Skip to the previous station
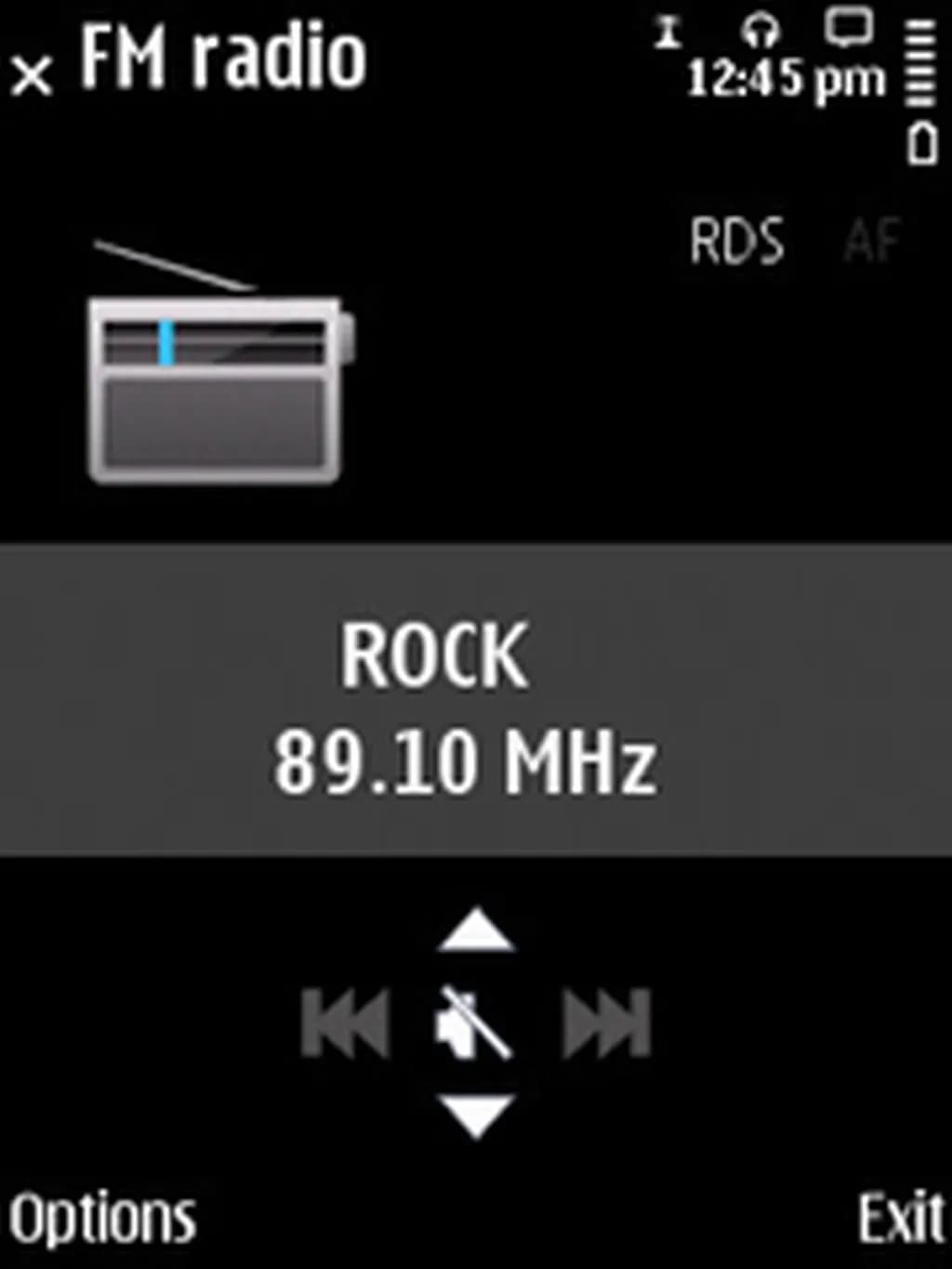952x1269 pixels. tap(345, 1024)
